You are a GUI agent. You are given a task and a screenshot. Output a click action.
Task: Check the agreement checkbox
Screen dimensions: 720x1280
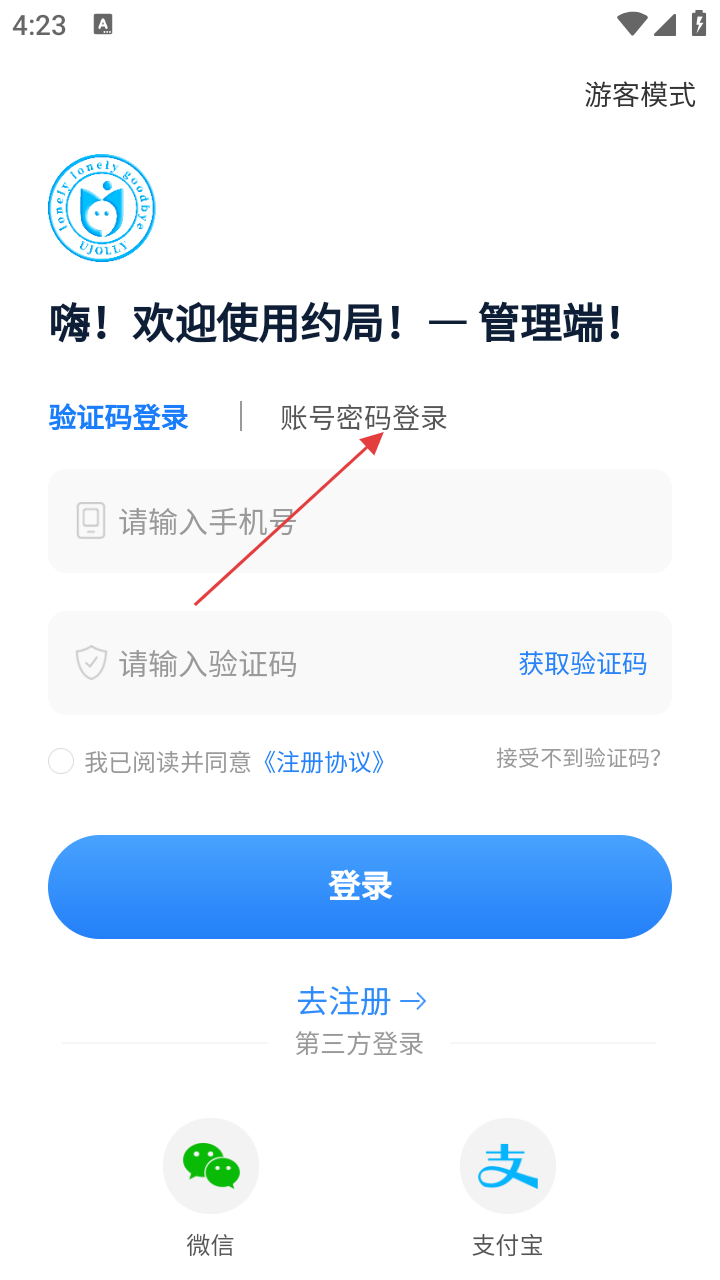(x=61, y=762)
